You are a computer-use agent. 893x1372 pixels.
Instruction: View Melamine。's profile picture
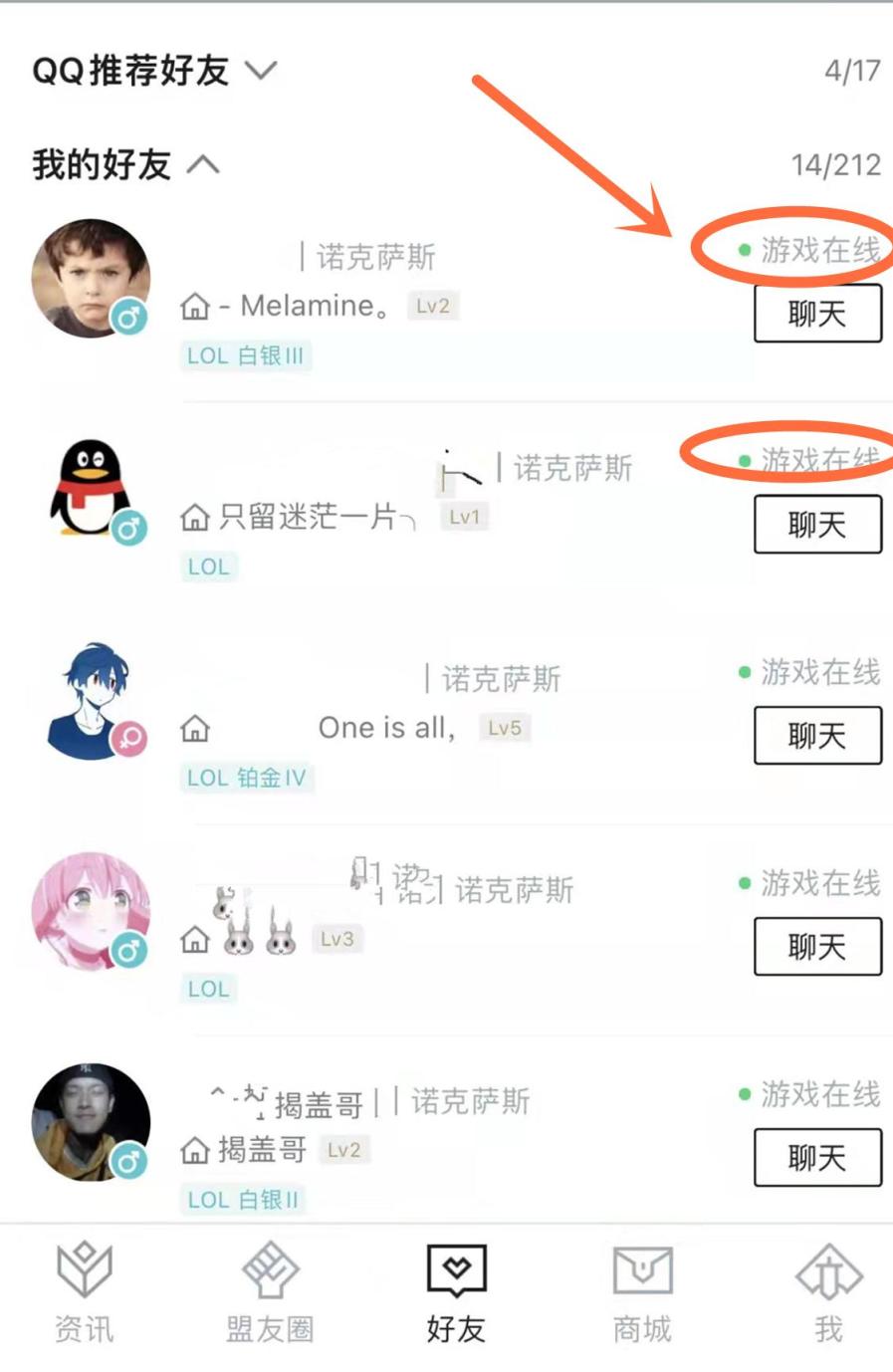[x=91, y=279]
